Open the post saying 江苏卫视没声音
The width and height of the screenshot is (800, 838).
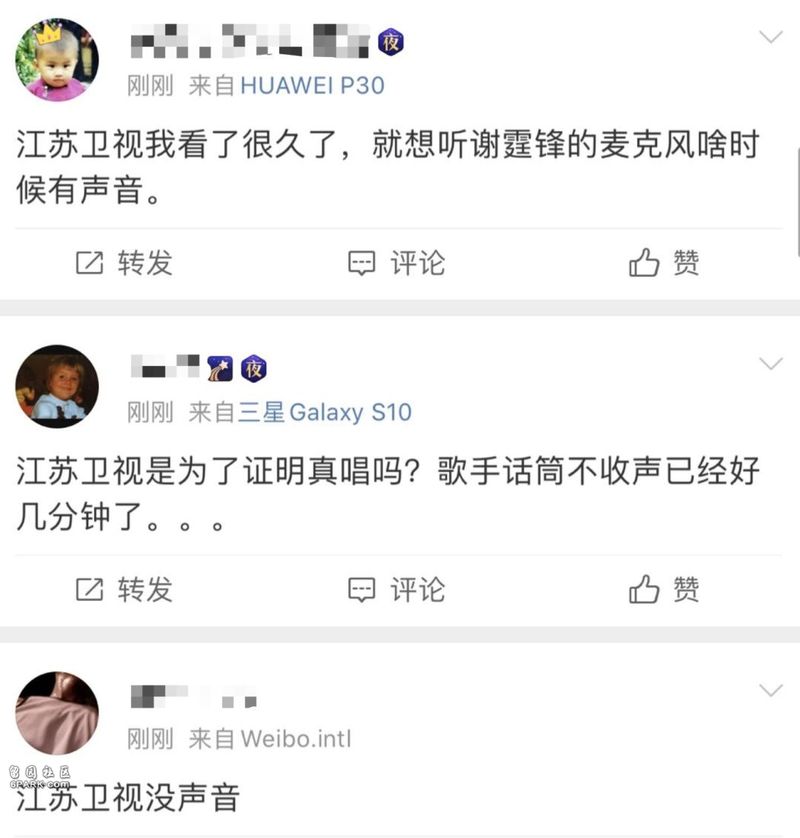(x=130, y=798)
